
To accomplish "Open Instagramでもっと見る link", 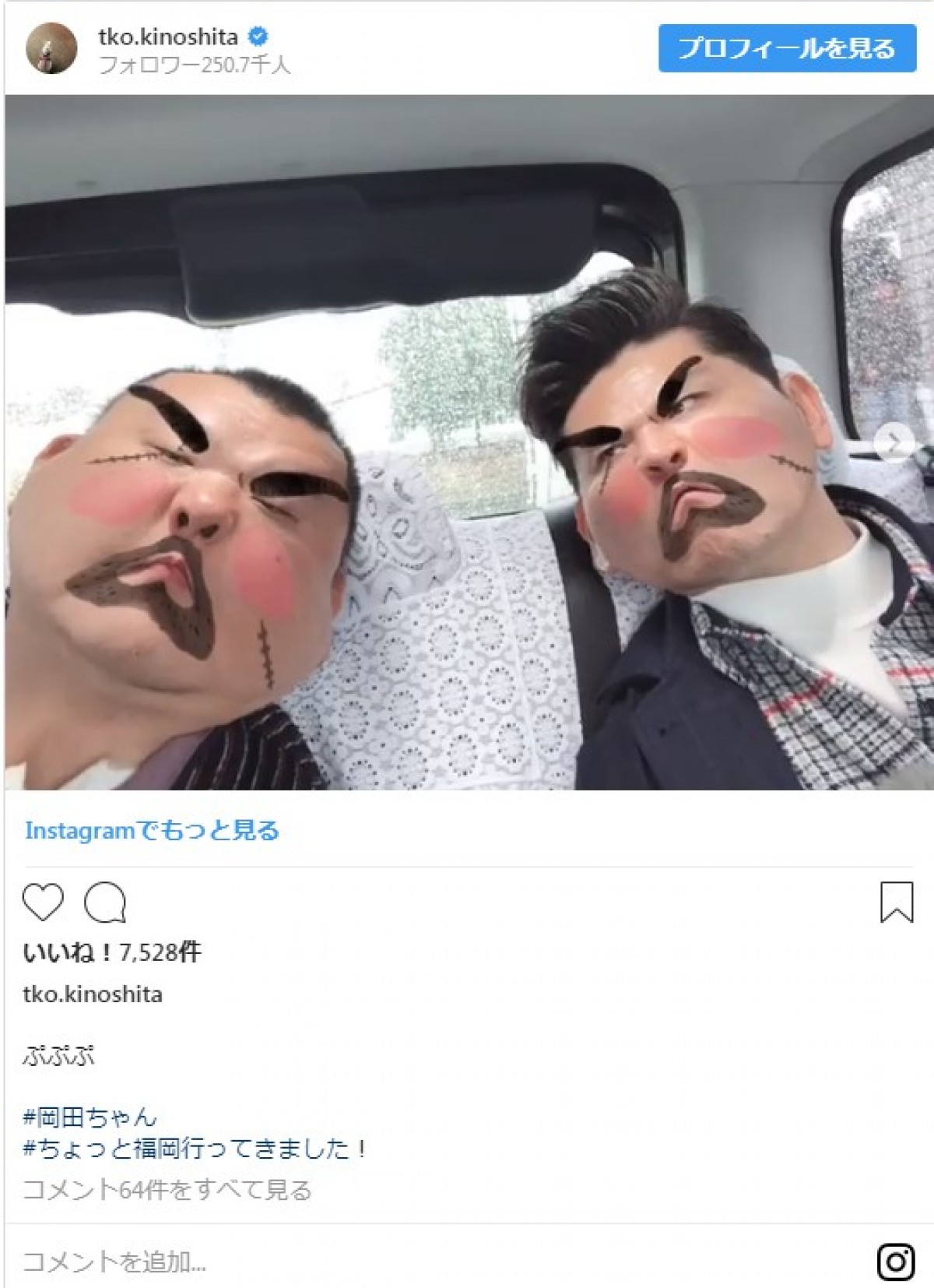I will (152, 830).
